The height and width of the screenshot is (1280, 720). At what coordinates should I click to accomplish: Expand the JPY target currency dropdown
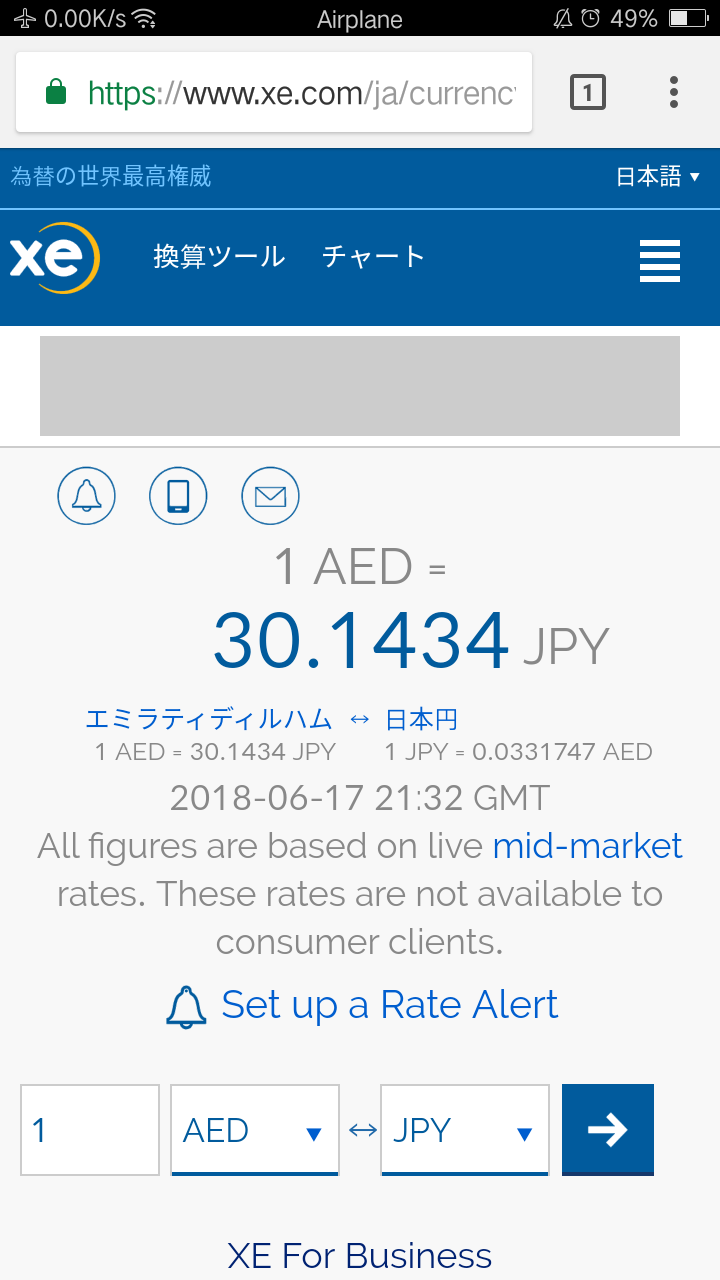465,1130
